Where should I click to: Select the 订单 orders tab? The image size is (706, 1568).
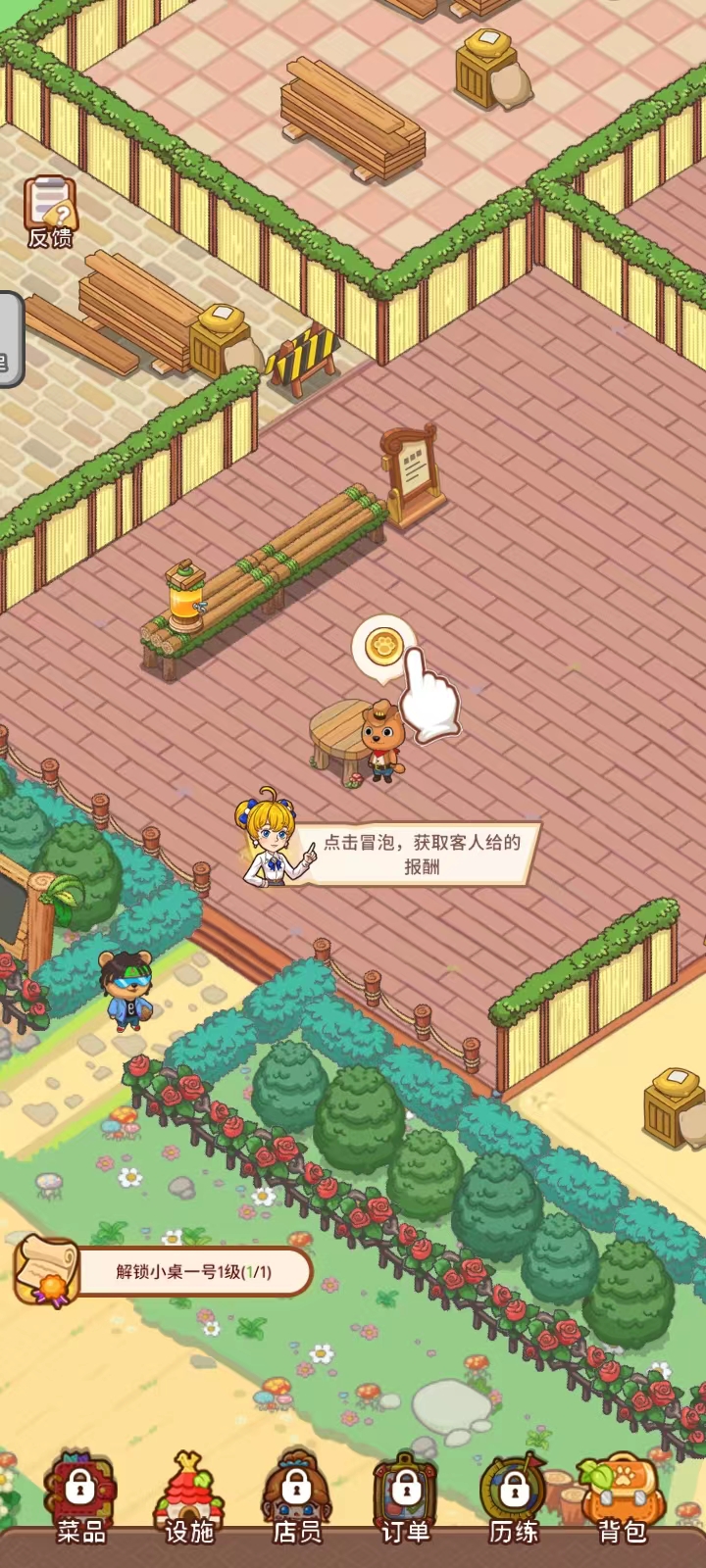click(405, 1499)
